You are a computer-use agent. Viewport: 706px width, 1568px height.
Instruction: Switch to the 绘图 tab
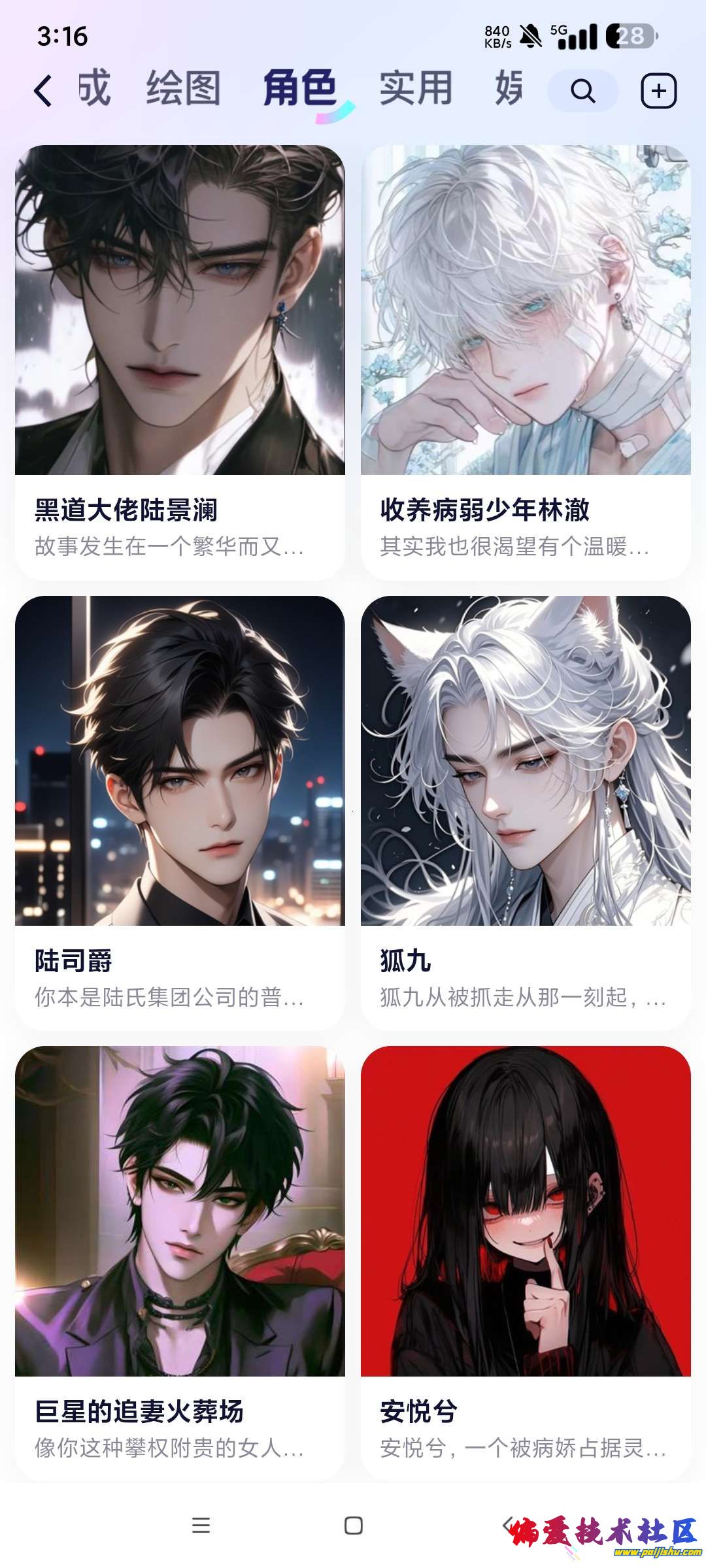183,88
